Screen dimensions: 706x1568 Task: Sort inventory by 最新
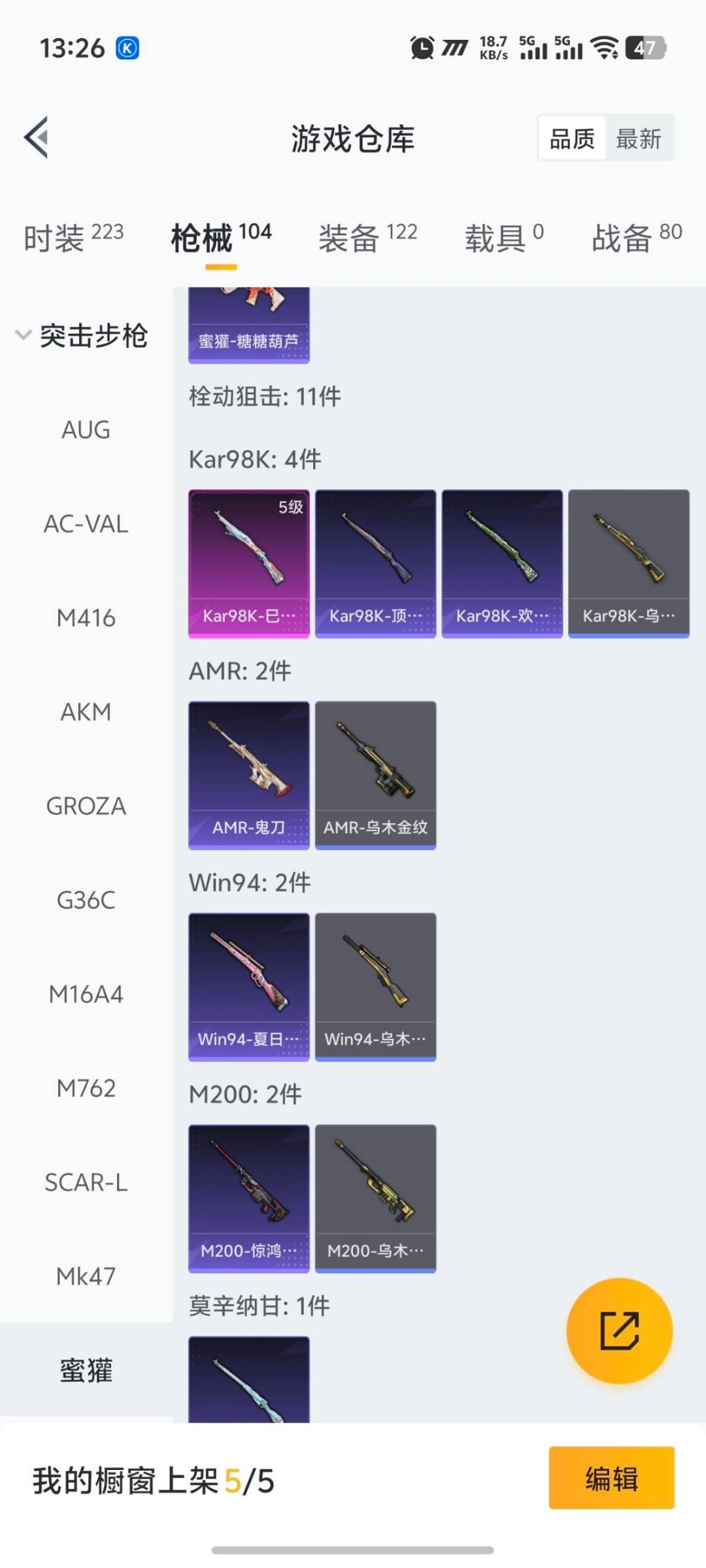(639, 139)
